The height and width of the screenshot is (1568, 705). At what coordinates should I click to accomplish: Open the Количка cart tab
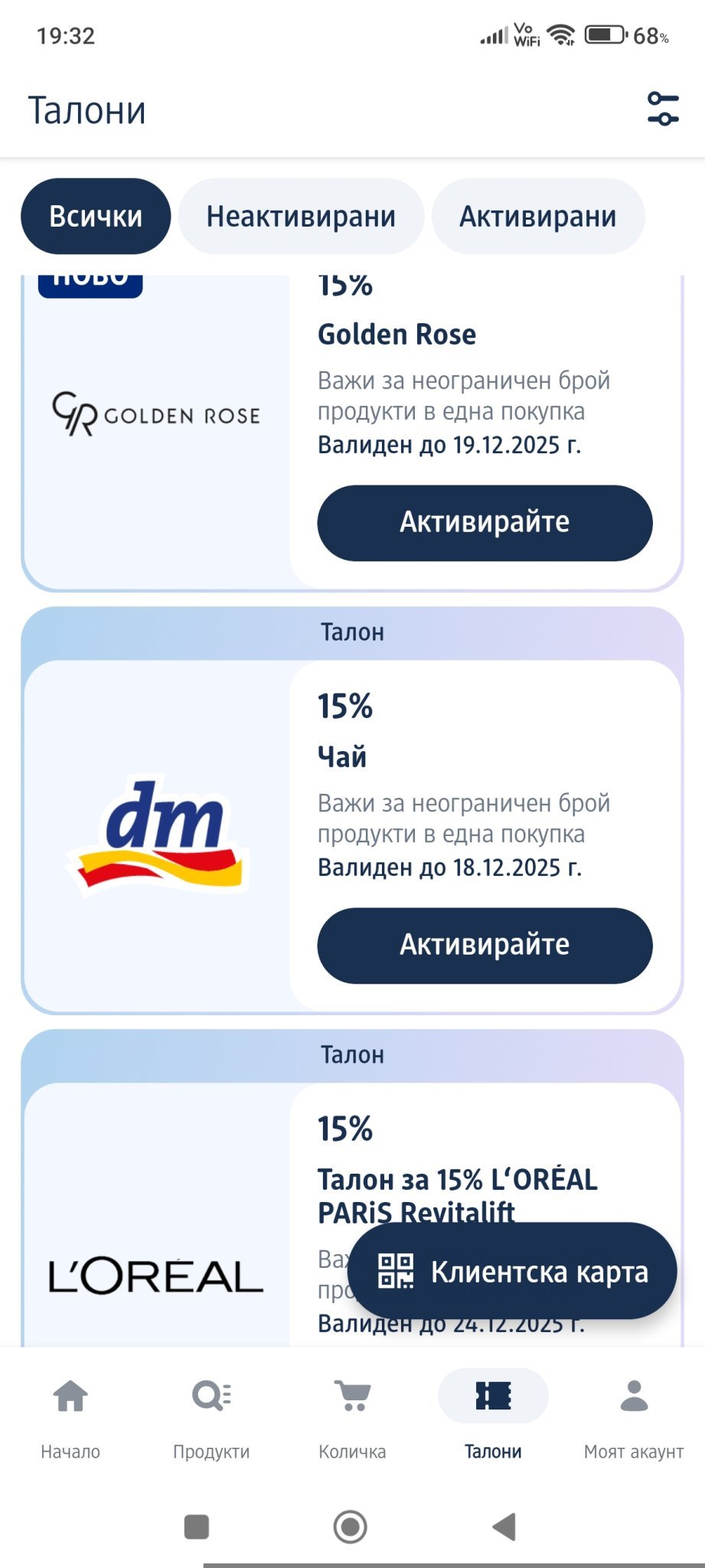click(x=352, y=1415)
